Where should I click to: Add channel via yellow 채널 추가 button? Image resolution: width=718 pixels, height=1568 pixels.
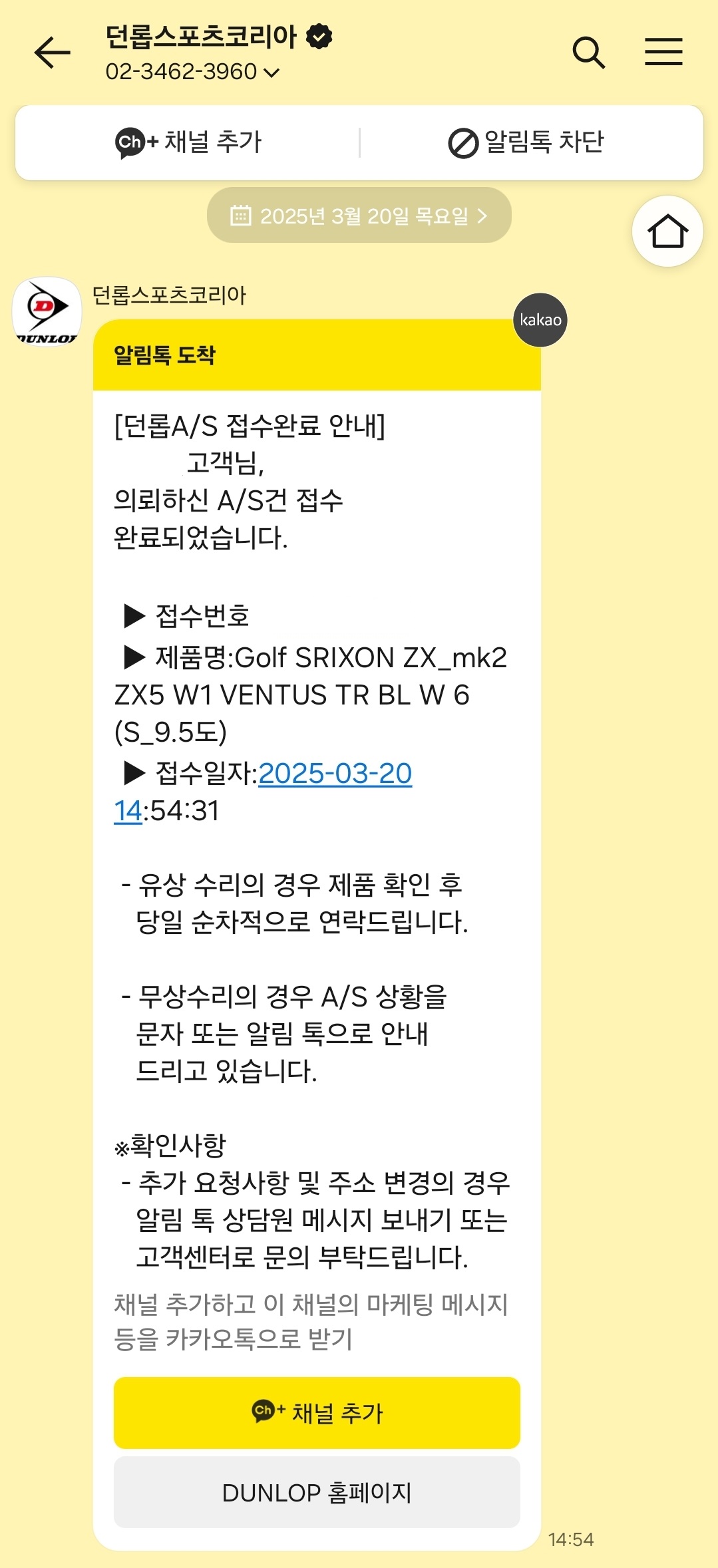click(317, 1412)
